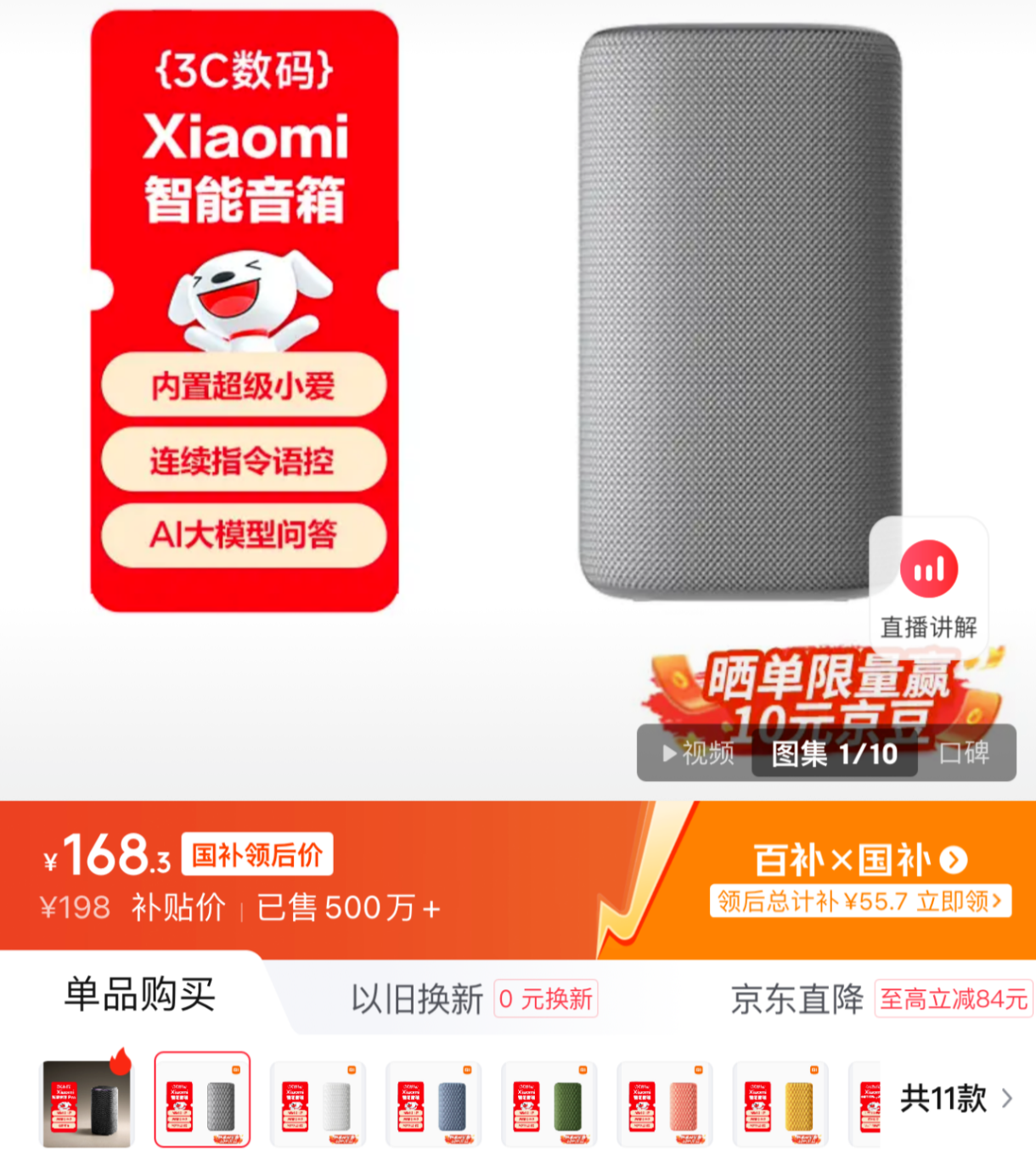Viewport: 1036px width, 1165px height.
Task: Choose the white speaker variant
Action: pos(318,1103)
